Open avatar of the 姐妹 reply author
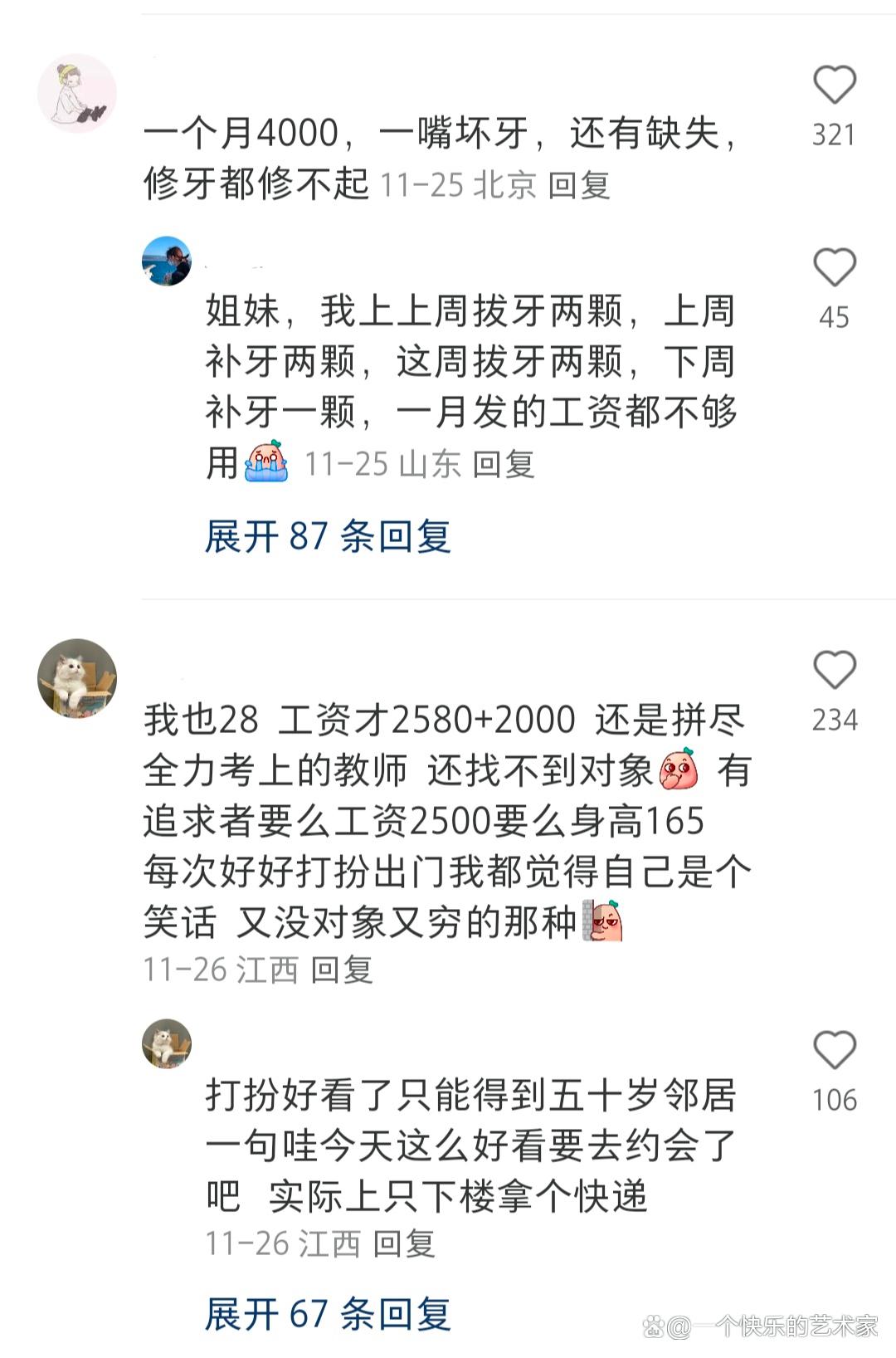The width and height of the screenshot is (896, 1358). (167, 261)
